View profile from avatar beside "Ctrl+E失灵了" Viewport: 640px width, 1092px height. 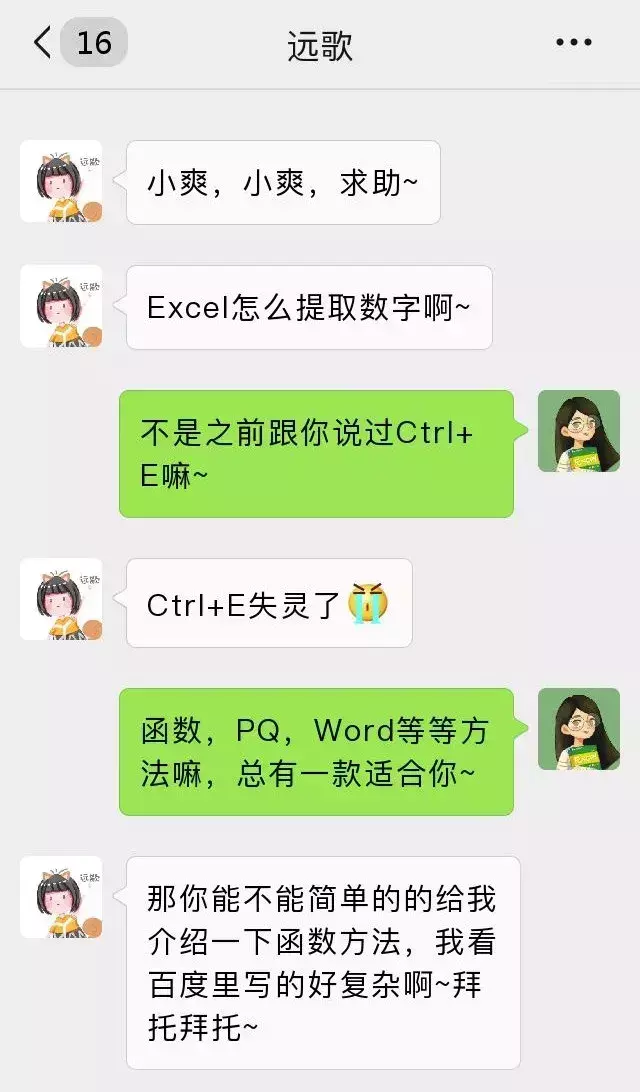pyautogui.click(x=61, y=599)
